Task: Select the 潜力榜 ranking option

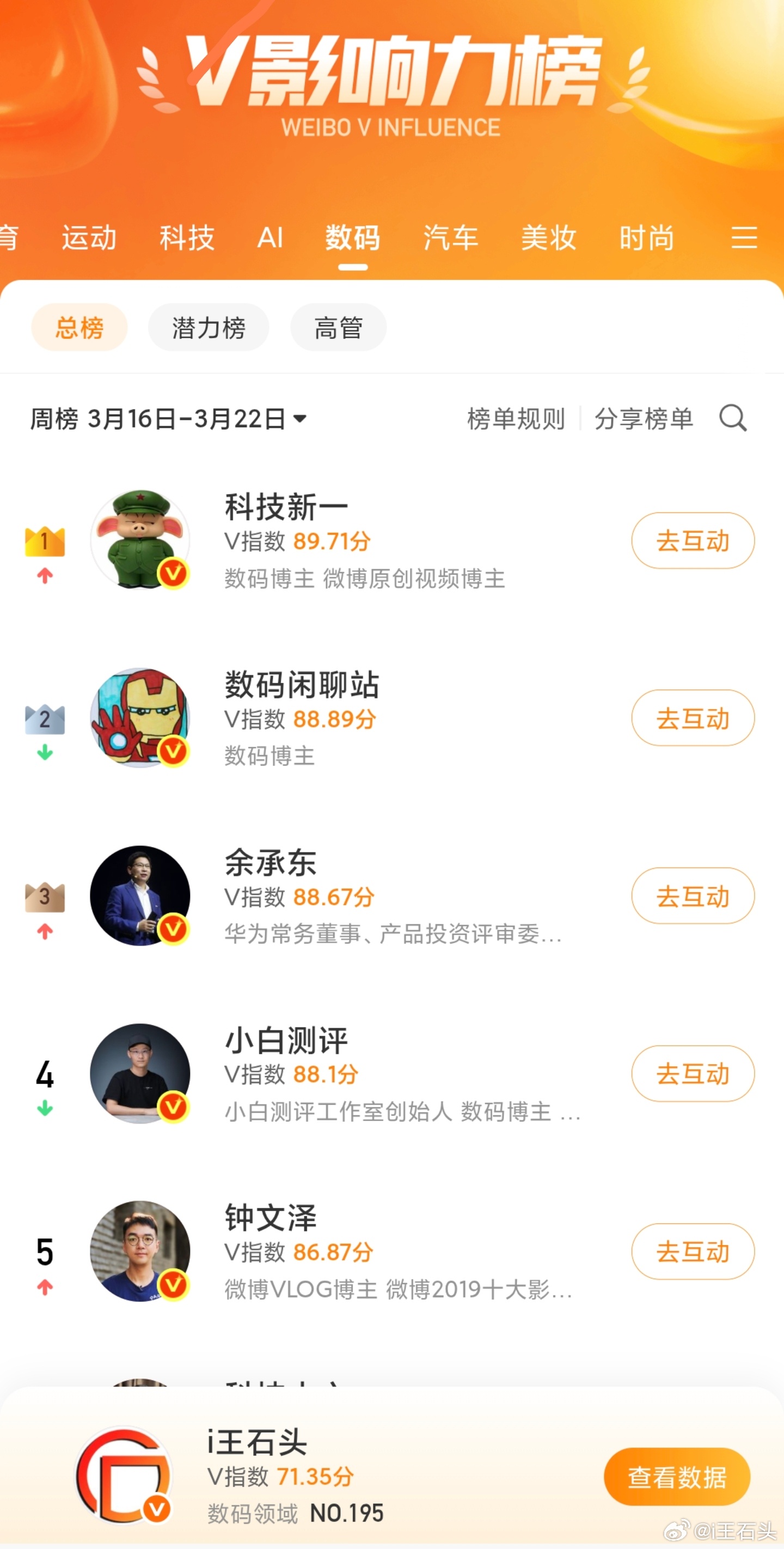Action: tap(209, 326)
